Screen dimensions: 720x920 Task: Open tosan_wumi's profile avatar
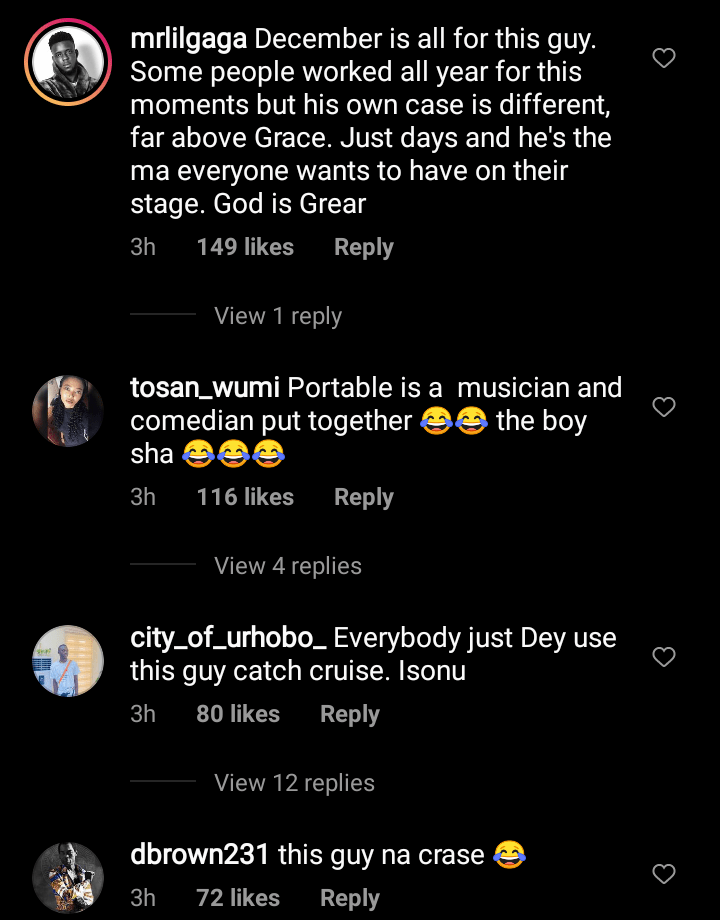point(68,411)
